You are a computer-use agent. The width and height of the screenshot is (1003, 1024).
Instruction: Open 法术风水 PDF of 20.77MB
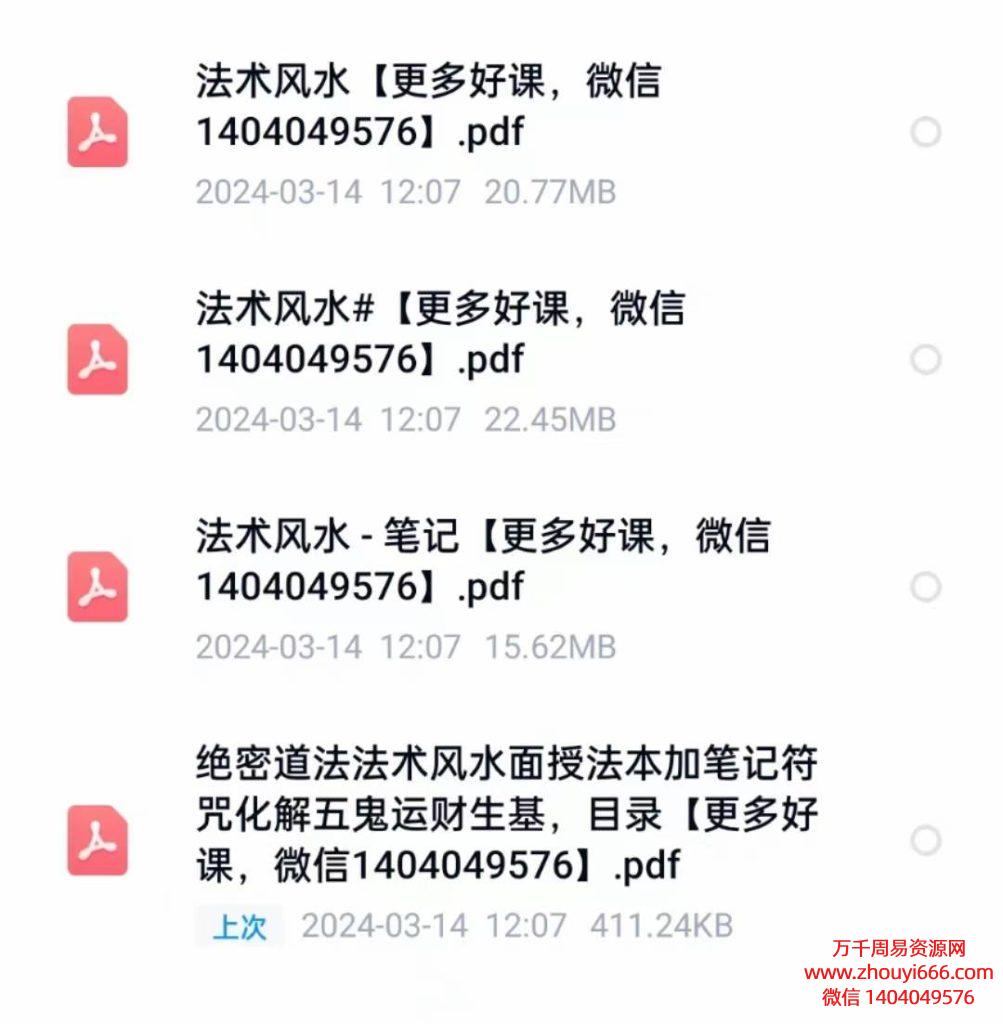428,107
